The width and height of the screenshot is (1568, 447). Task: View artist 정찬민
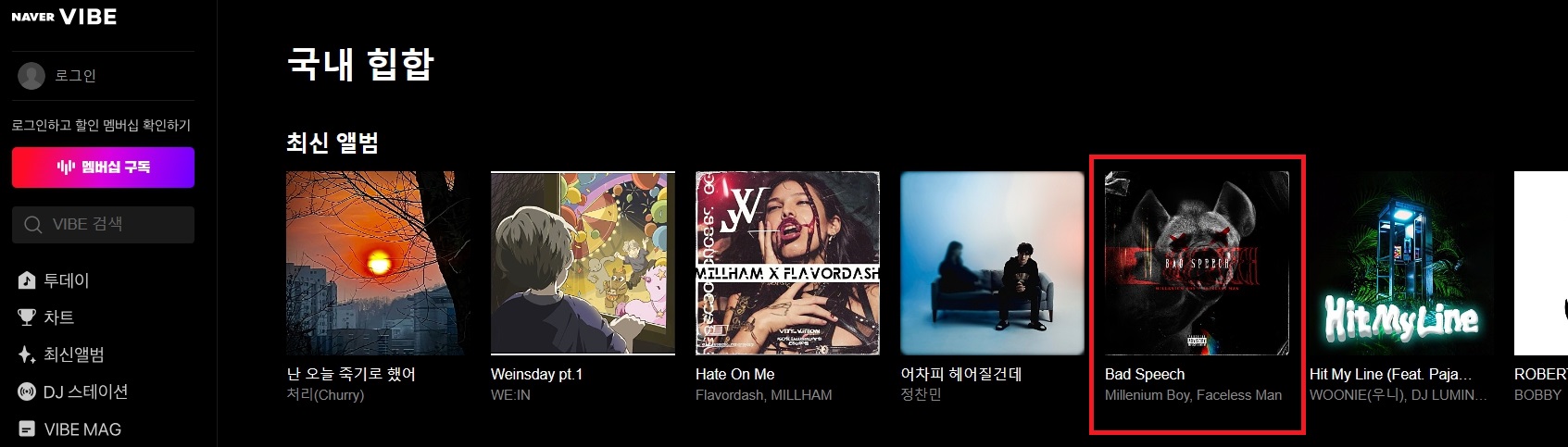click(921, 395)
